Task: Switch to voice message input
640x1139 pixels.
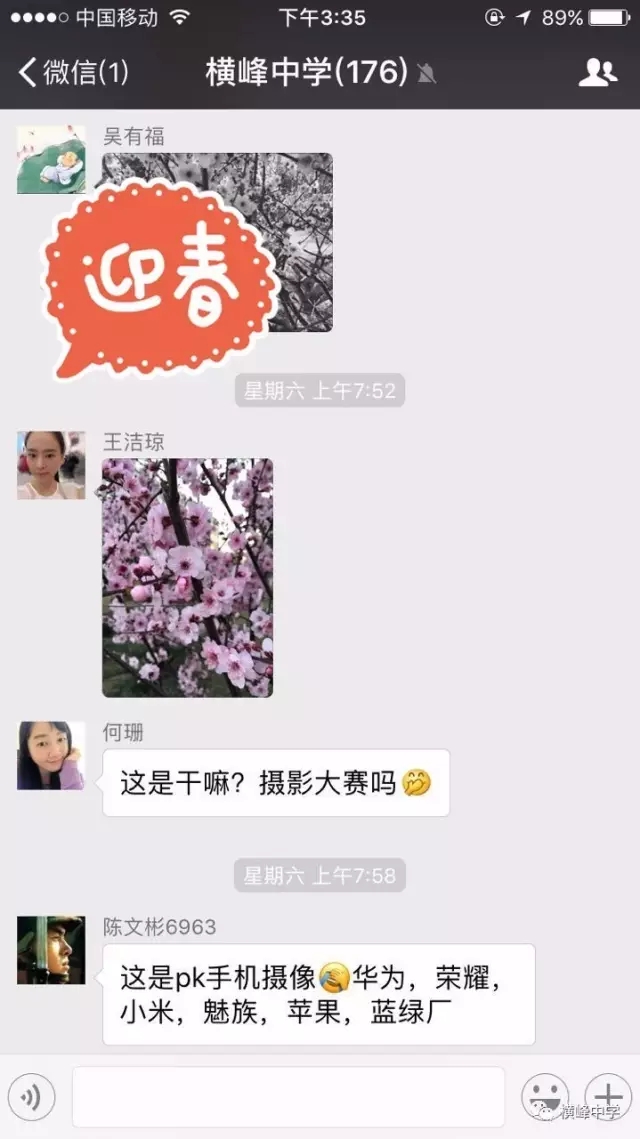Action: [x=31, y=1097]
